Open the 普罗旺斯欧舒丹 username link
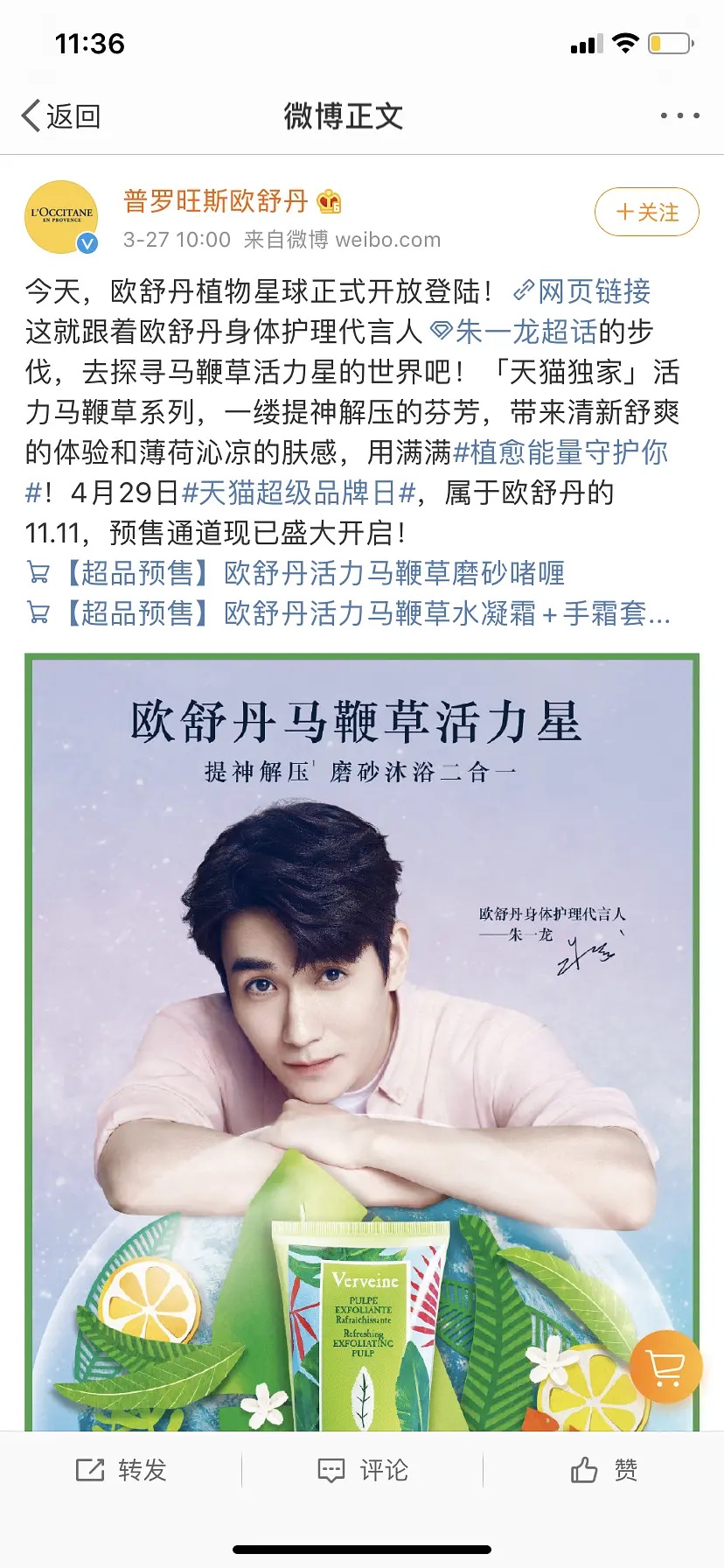724x1568 pixels. click(x=216, y=201)
